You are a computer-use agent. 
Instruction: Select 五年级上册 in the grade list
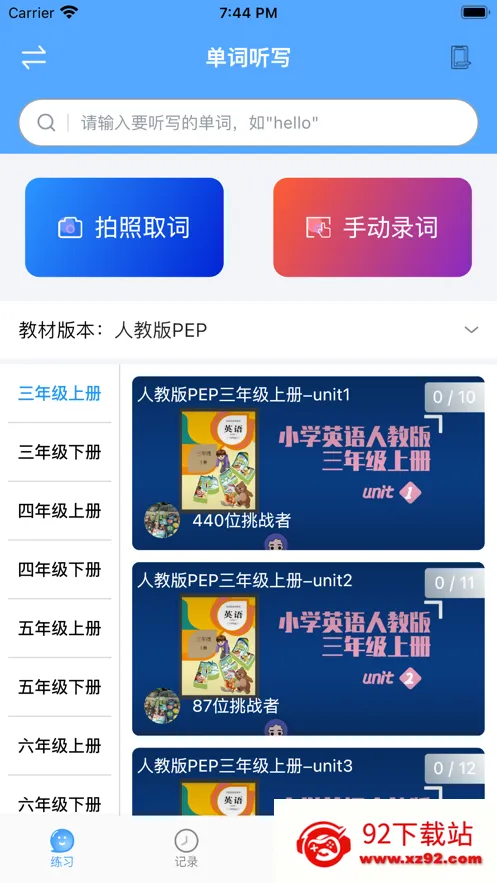click(x=60, y=628)
